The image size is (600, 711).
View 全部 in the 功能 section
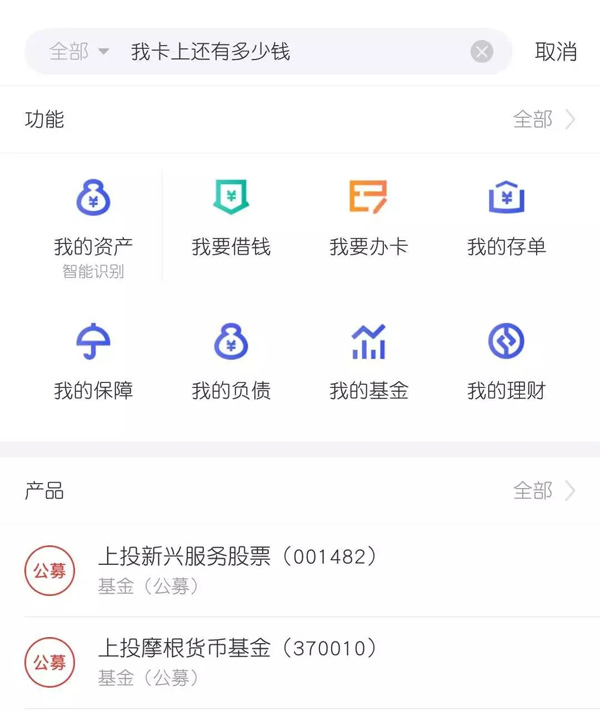point(544,120)
